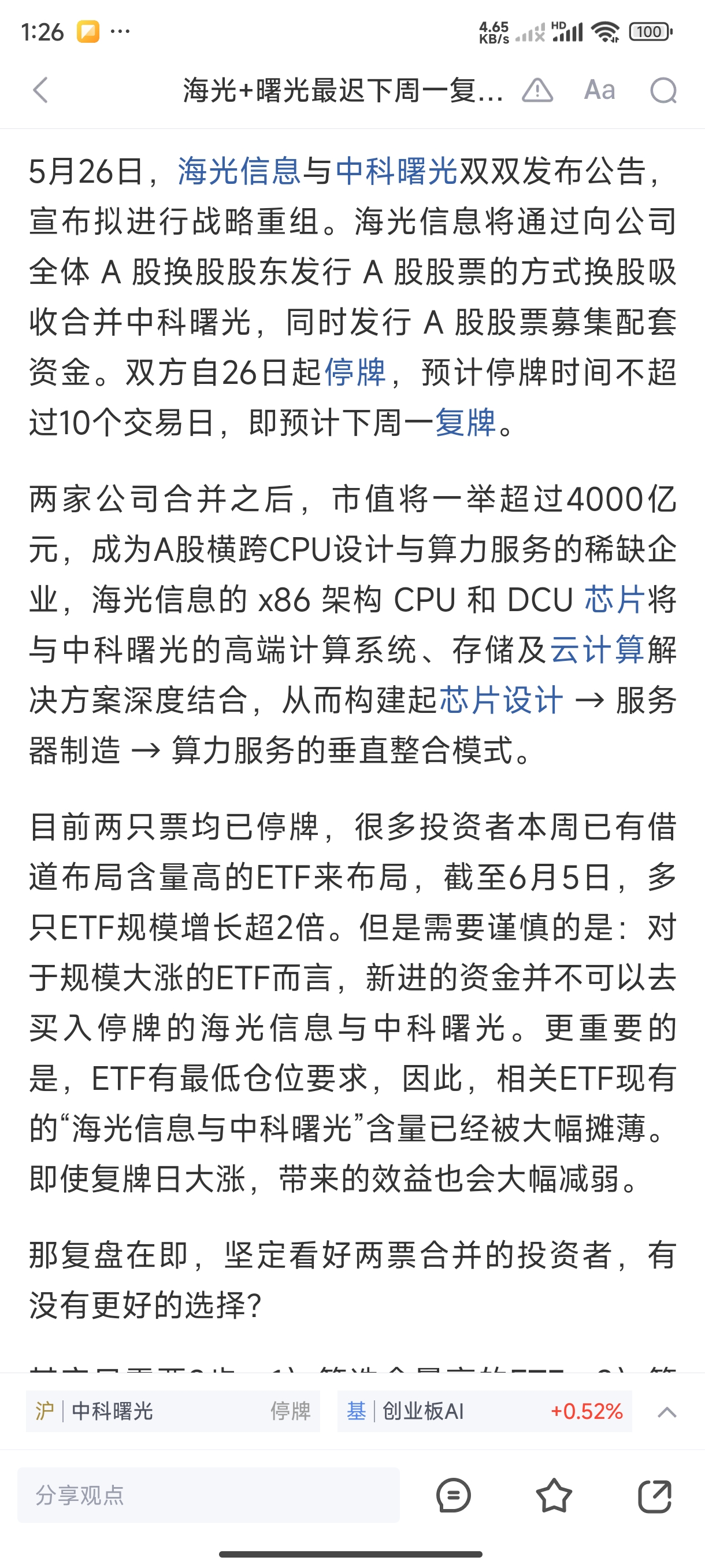Tap the report warning triangle icon
Image resolution: width=705 pixels, height=1568 pixels.
tap(537, 91)
